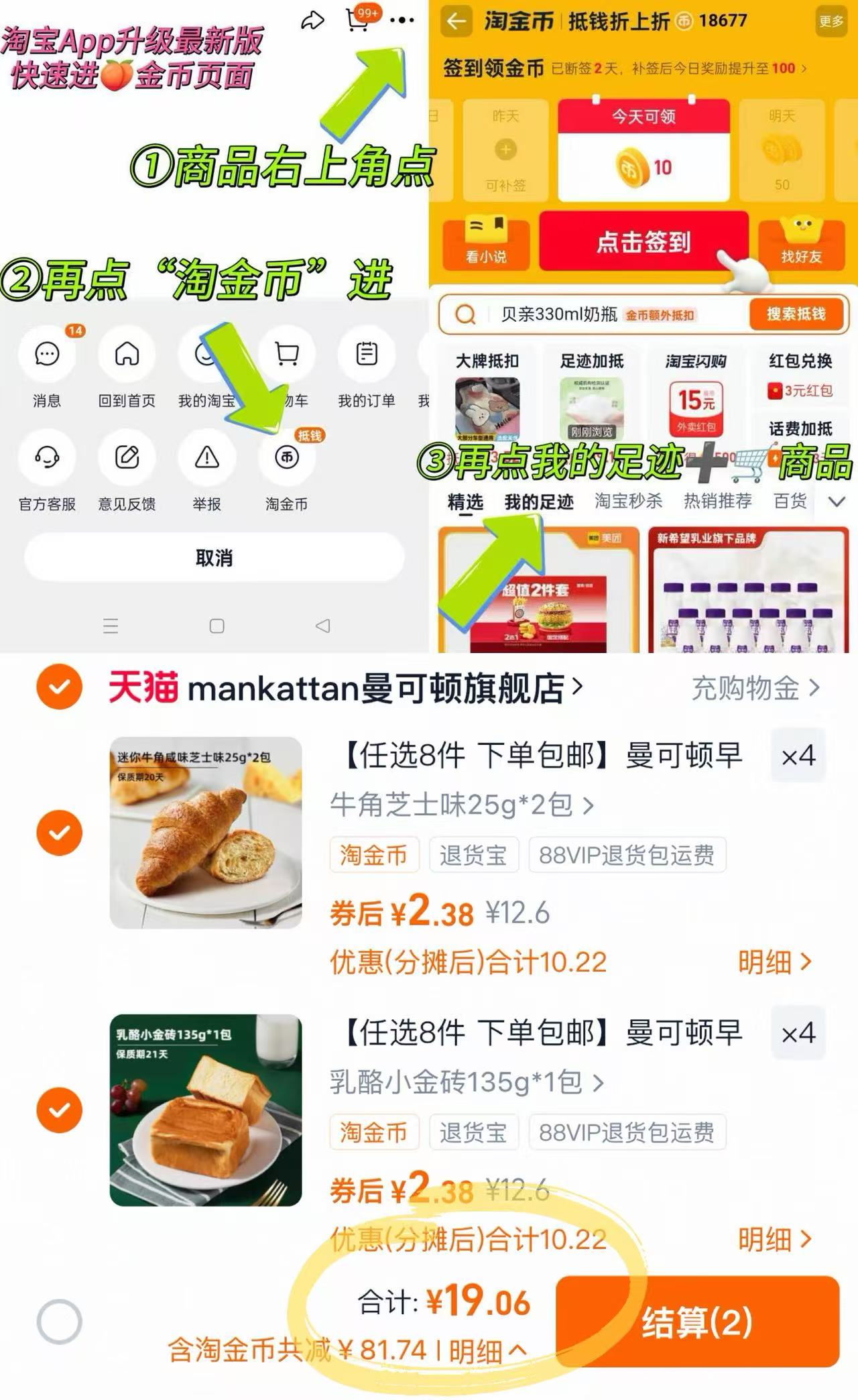Deselect the croissant item checkbox

coord(59,833)
